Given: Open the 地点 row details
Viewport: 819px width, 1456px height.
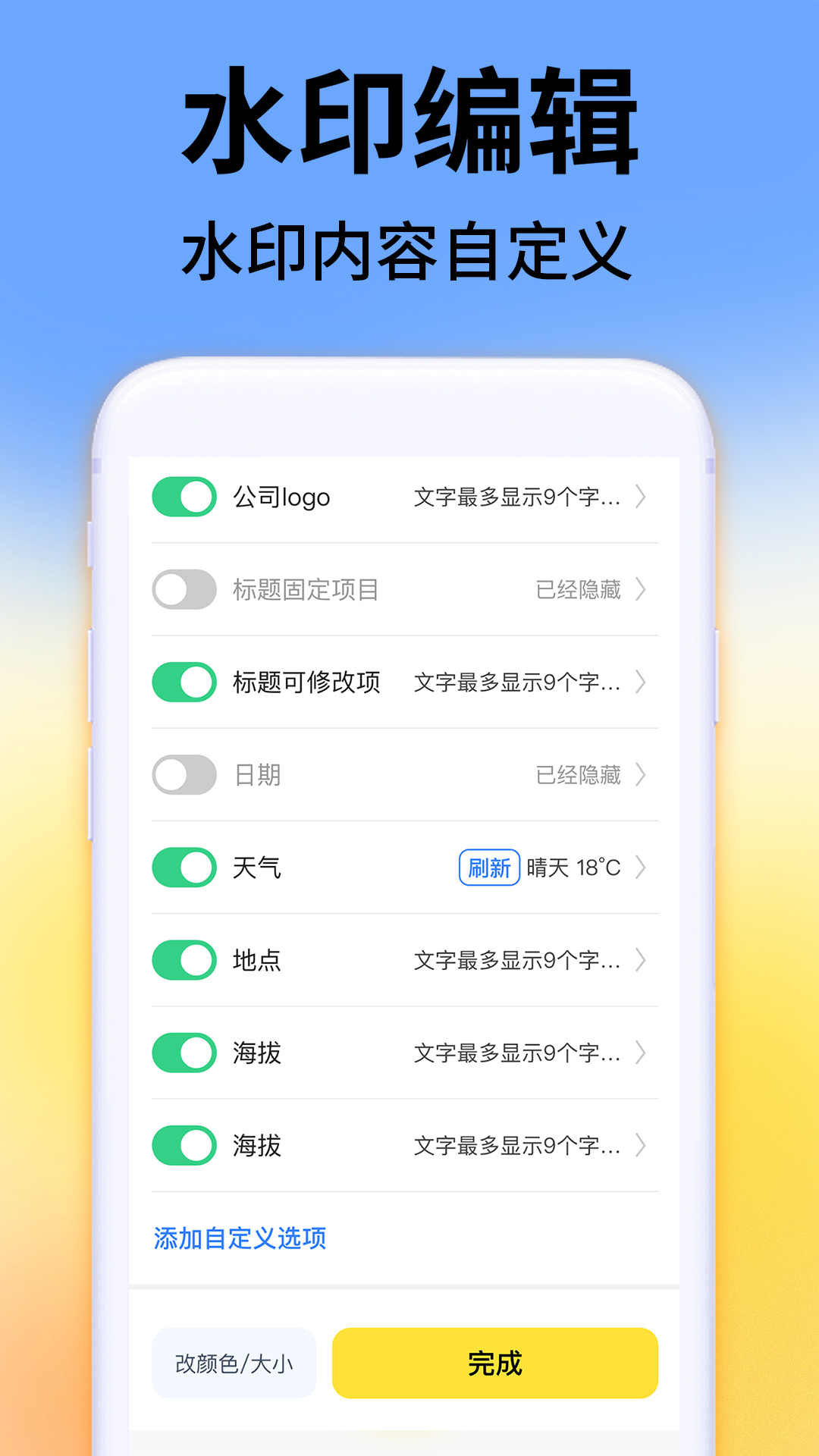Looking at the screenshot, I should pos(641,962).
